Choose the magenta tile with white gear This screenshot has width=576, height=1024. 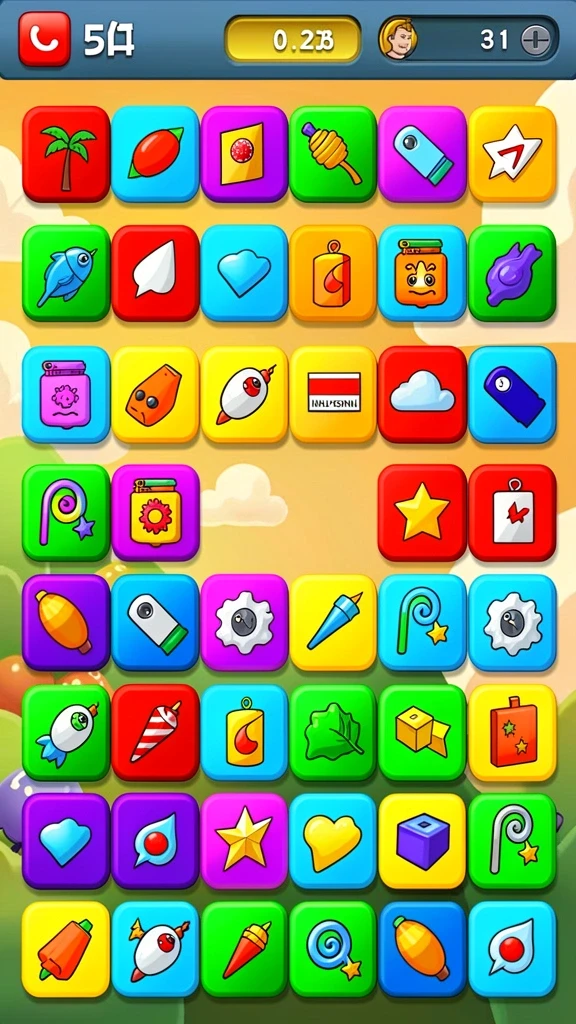pos(244,622)
